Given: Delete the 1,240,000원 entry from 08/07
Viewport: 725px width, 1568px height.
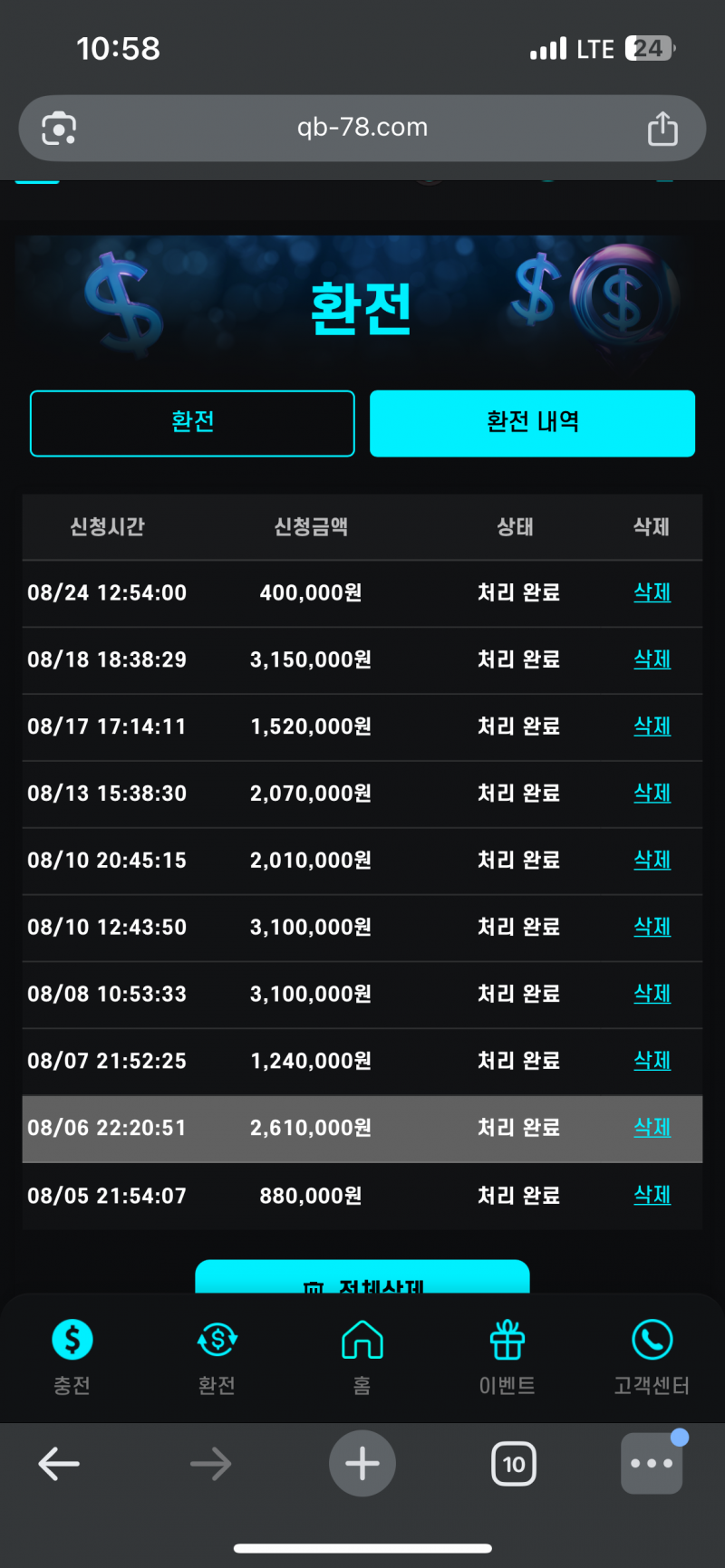Looking at the screenshot, I should [652, 1061].
